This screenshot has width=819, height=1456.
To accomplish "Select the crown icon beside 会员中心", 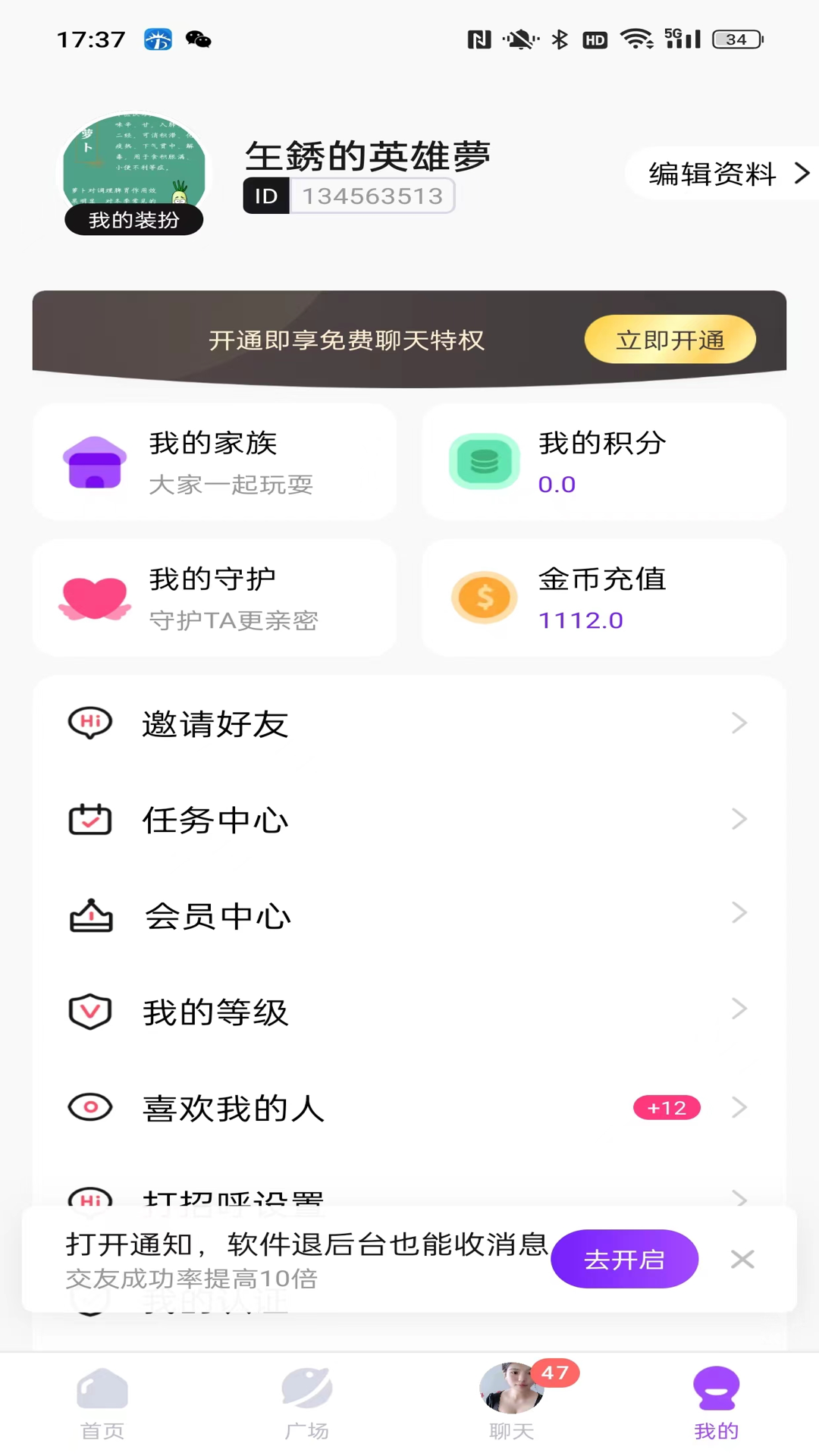I will (x=90, y=915).
